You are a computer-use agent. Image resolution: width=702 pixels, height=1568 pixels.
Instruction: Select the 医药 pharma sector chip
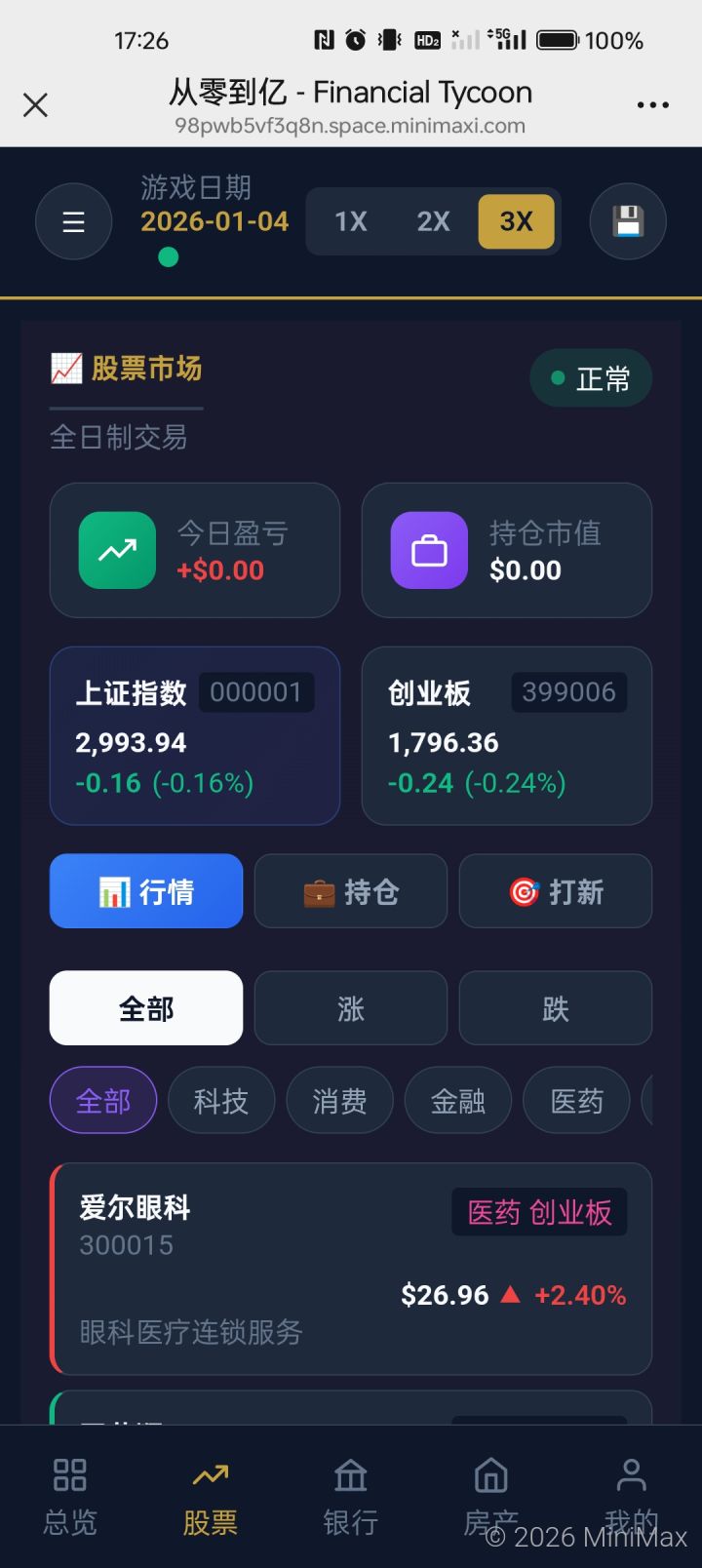[575, 1100]
